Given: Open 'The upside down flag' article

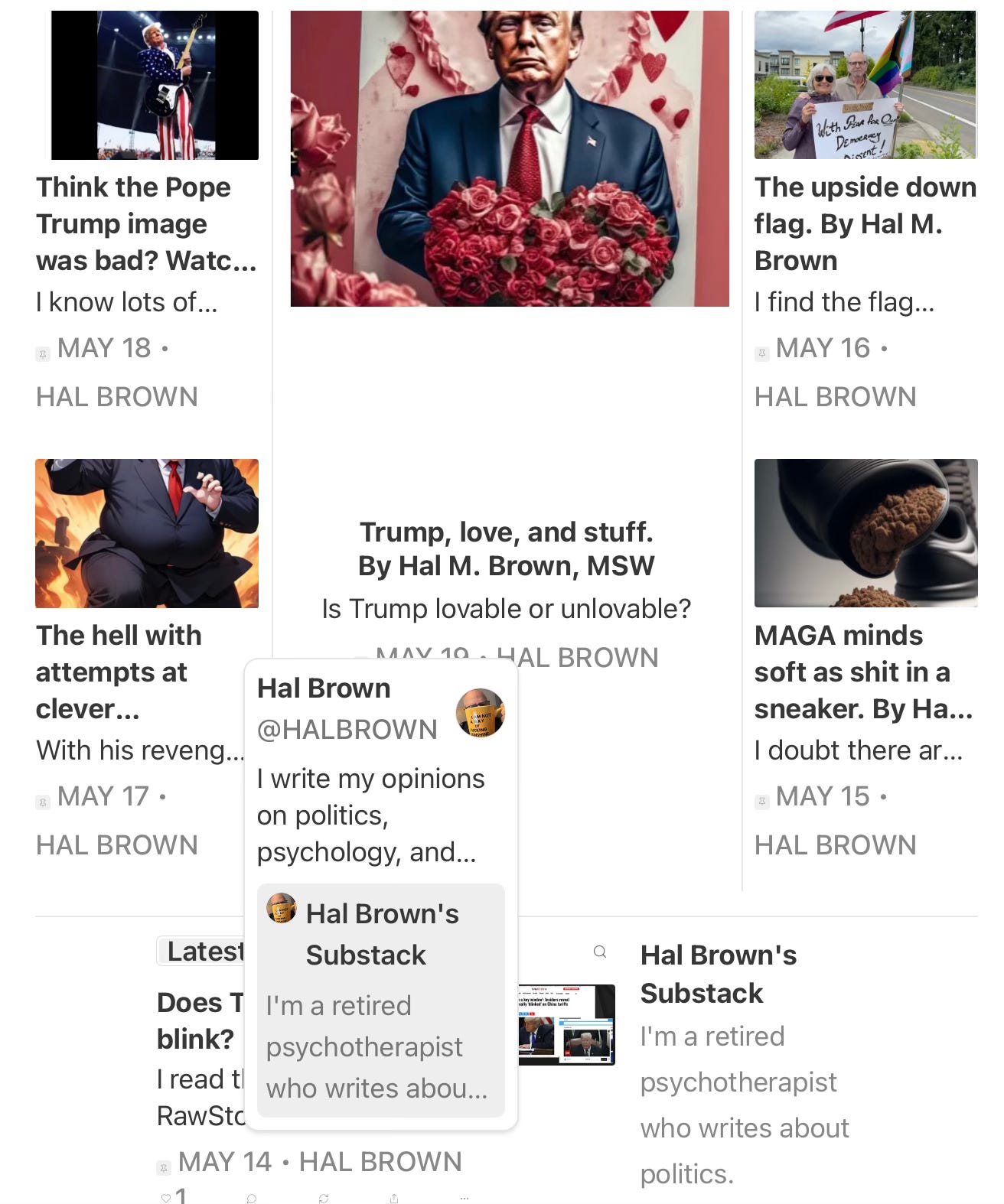Looking at the screenshot, I should 865,223.
